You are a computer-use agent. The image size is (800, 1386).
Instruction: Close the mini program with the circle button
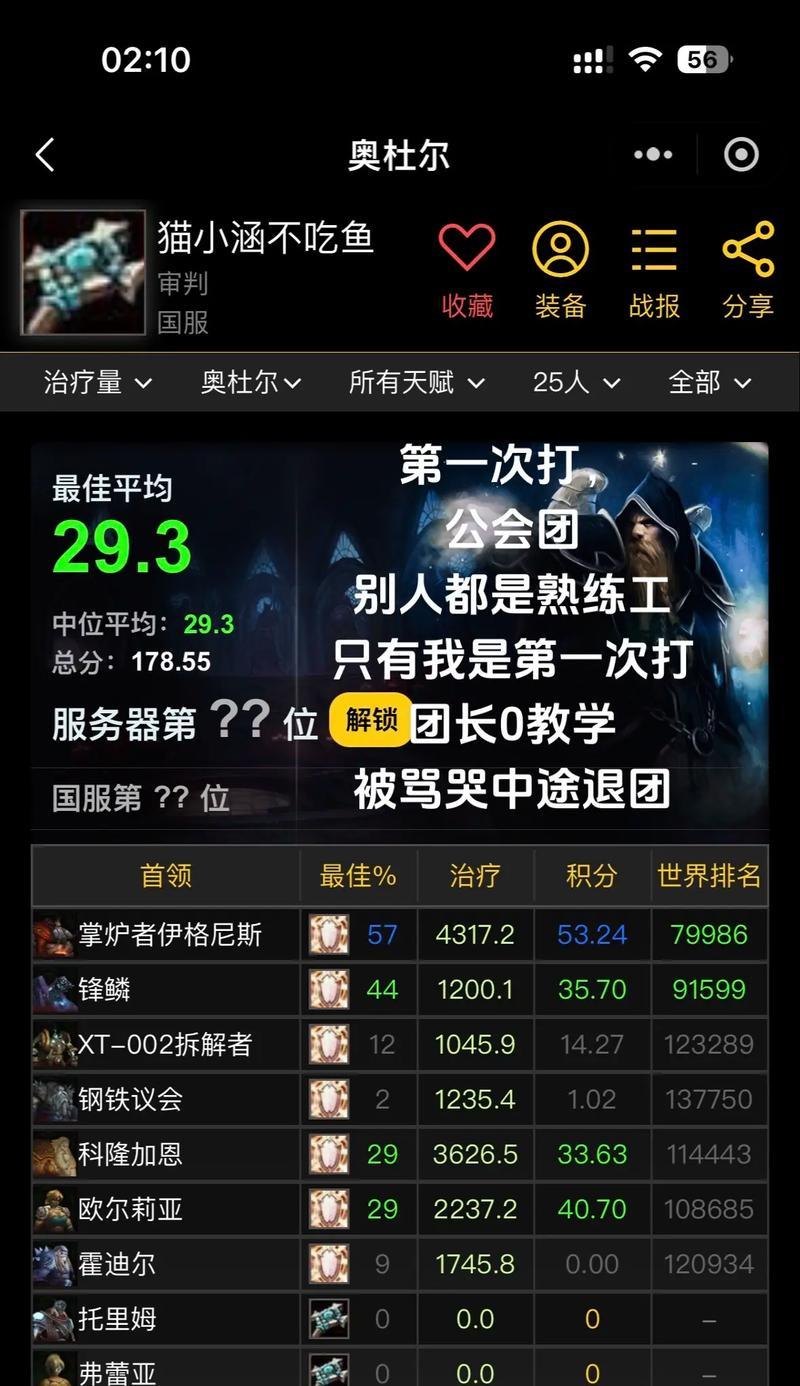click(x=741, y=155)
